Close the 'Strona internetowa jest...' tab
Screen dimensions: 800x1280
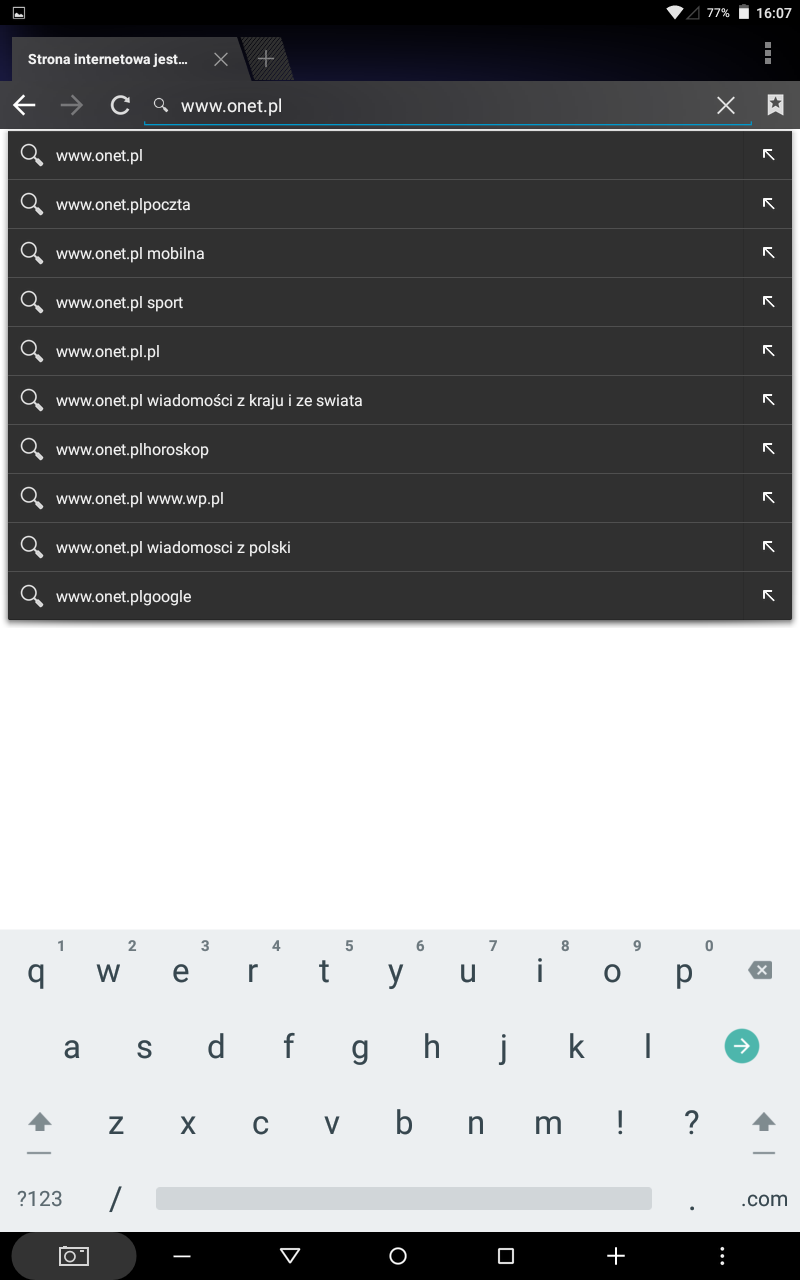(x=221, y=59)
